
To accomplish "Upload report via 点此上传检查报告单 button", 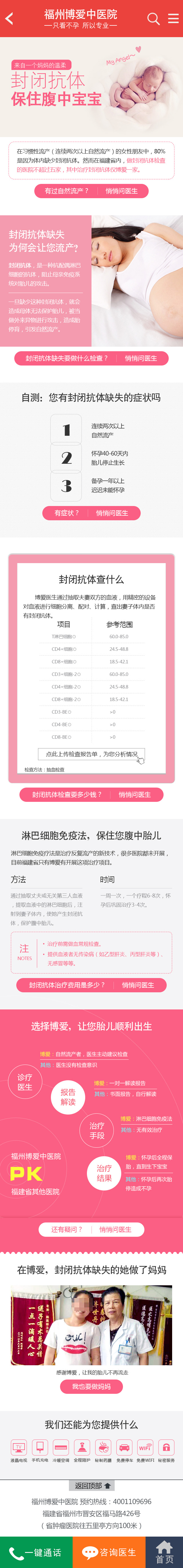I will (91, 754).
